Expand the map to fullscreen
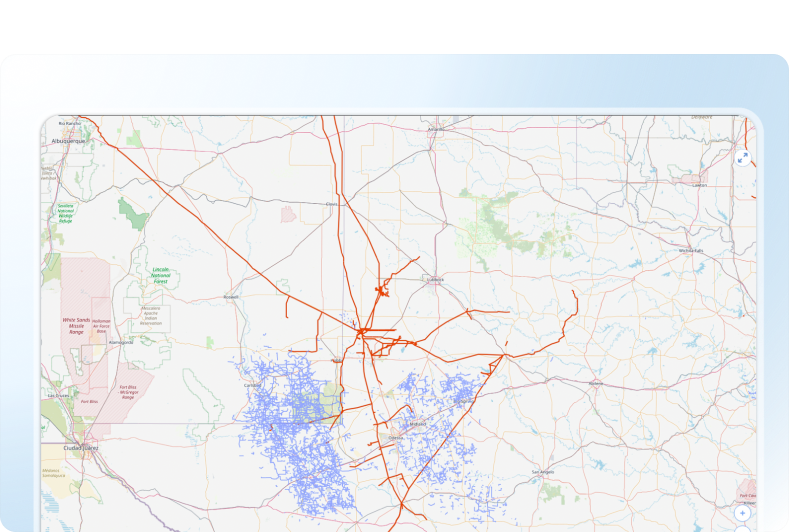The image size is (789, 532). pos(742,158)
